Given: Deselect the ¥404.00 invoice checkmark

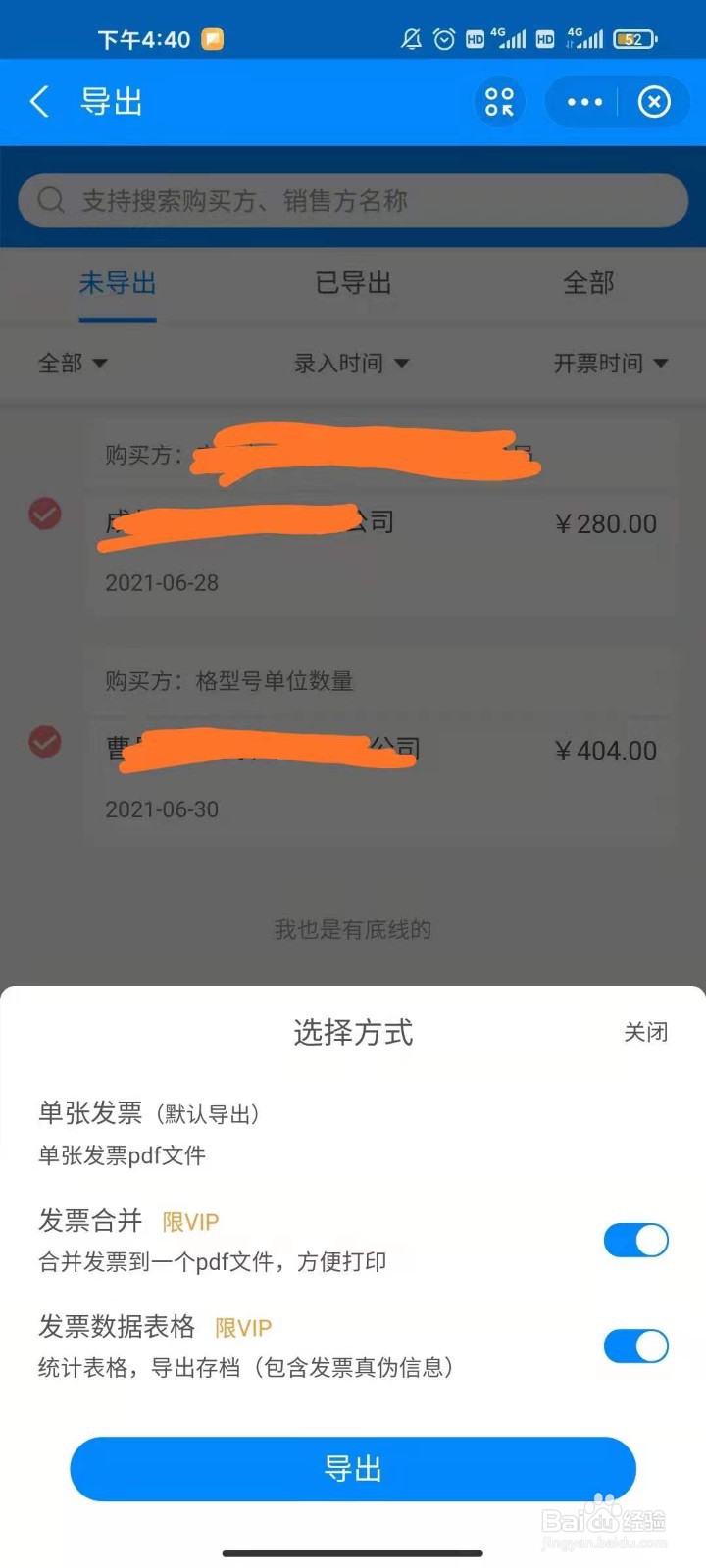Looking at the screenshot, I should [44, 742].
